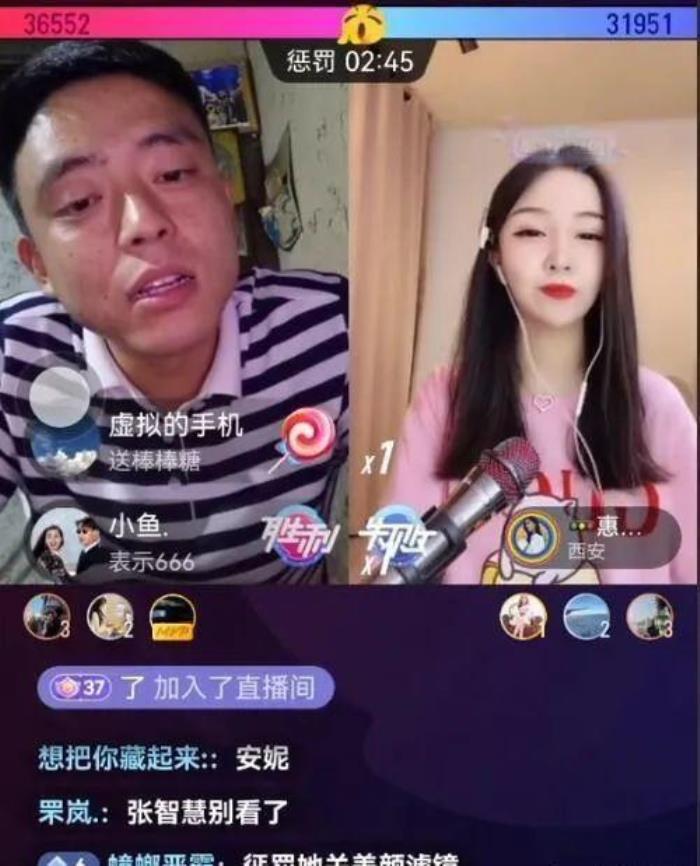Tap the joined-the-room banner with level 37
The image size is (700, 866).
(185, 688)
